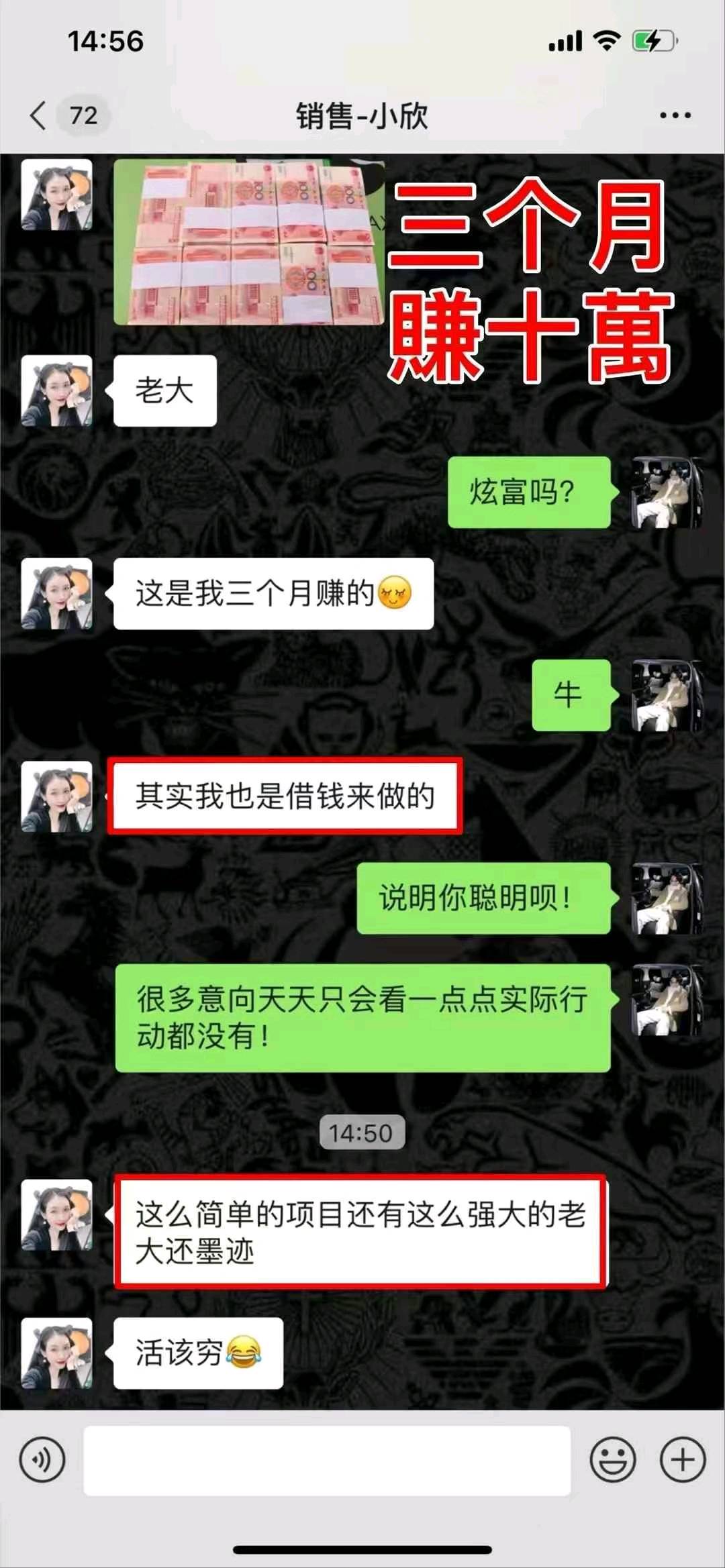Viewport: 725px width, 1568px height.
Task: Switch to voice message input
Action: click(42, 1460)
